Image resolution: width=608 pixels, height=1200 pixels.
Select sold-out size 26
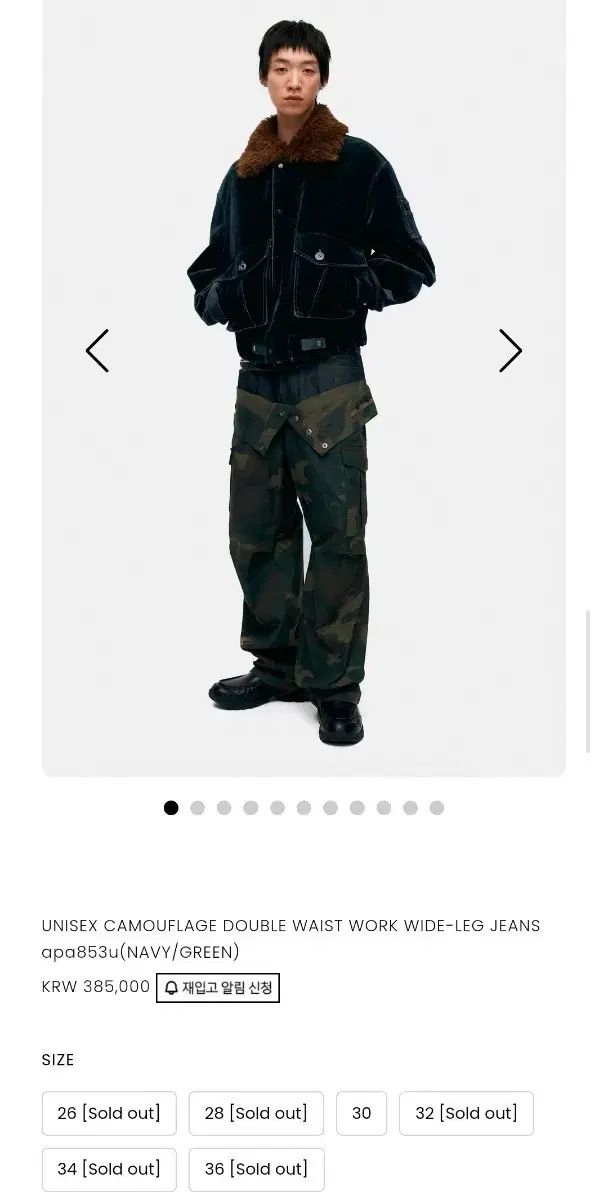point(109,1113)
